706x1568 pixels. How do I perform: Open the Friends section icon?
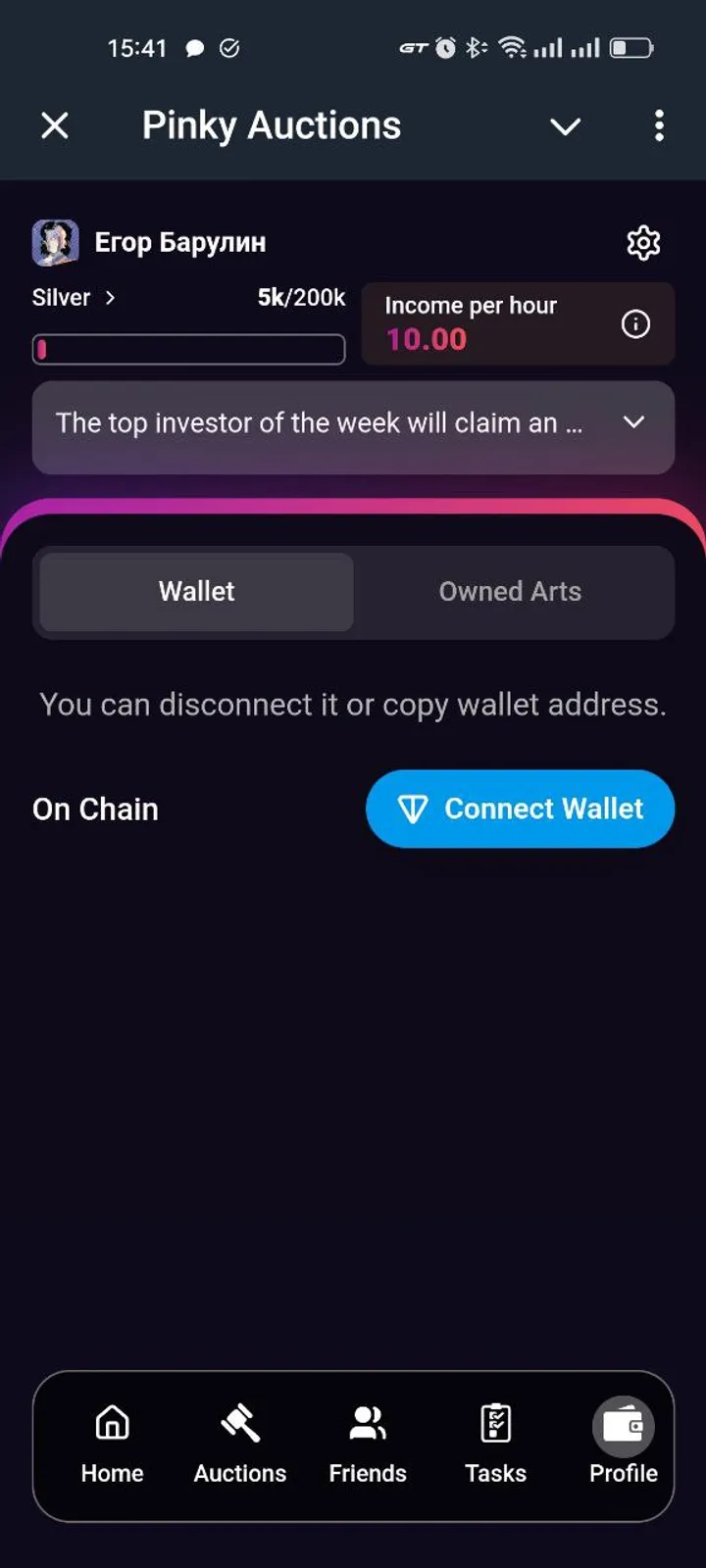tap(367, 1422)
